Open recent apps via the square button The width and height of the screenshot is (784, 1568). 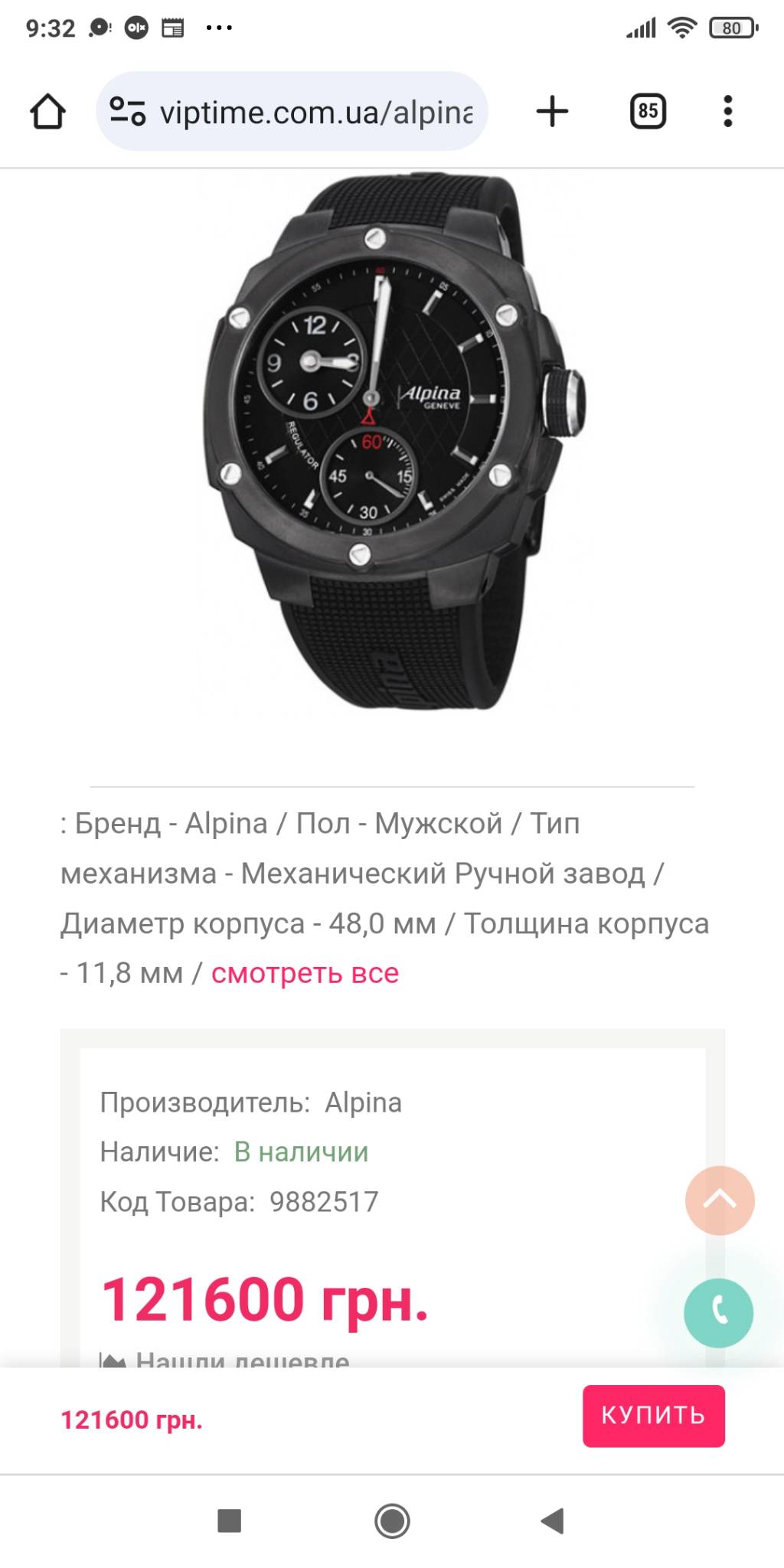click(230, 1521)
